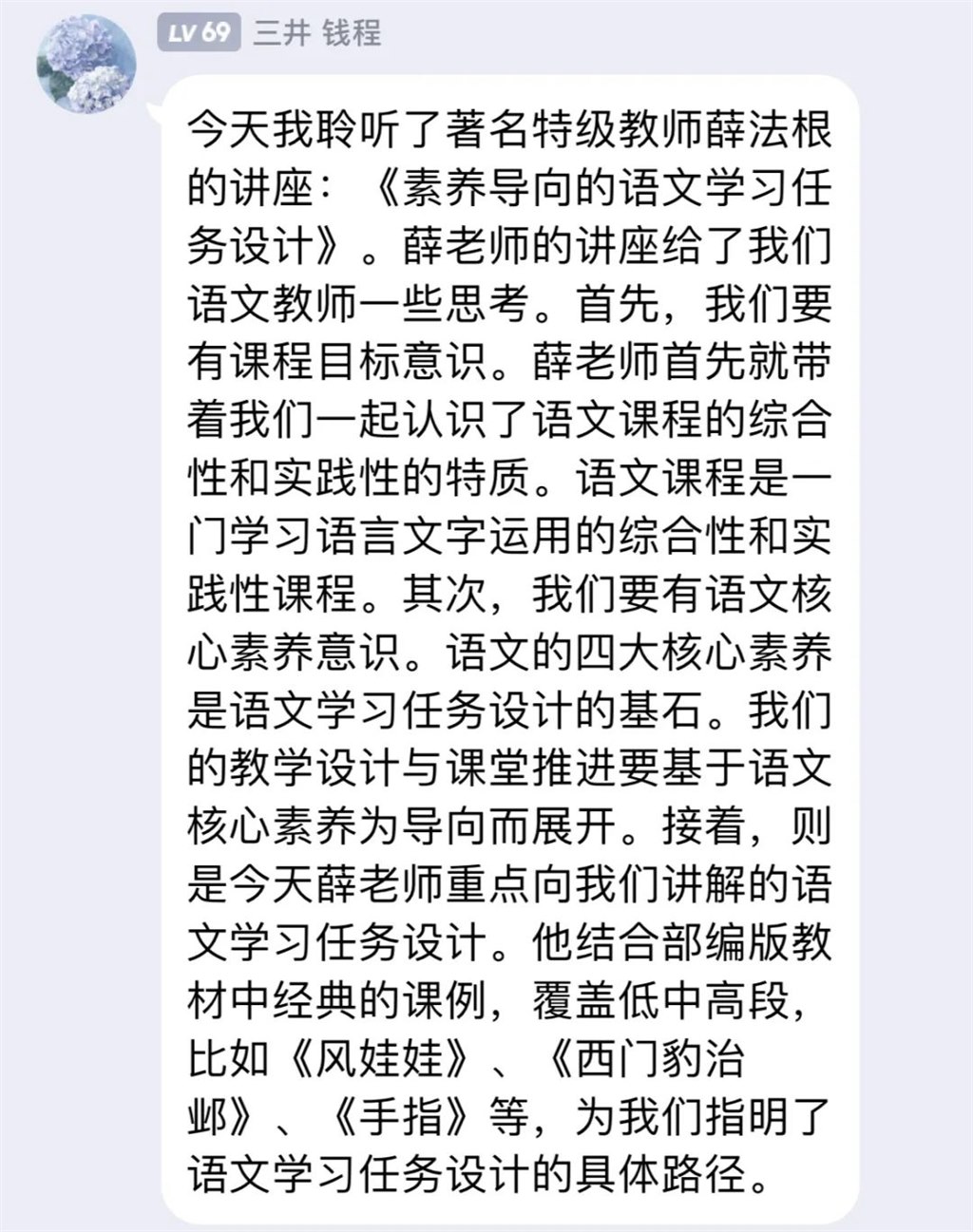Image resolution: width=973 pixels, height=1232 pixels.
Task: Tap the LV 69 level badge
Action: 199,33
